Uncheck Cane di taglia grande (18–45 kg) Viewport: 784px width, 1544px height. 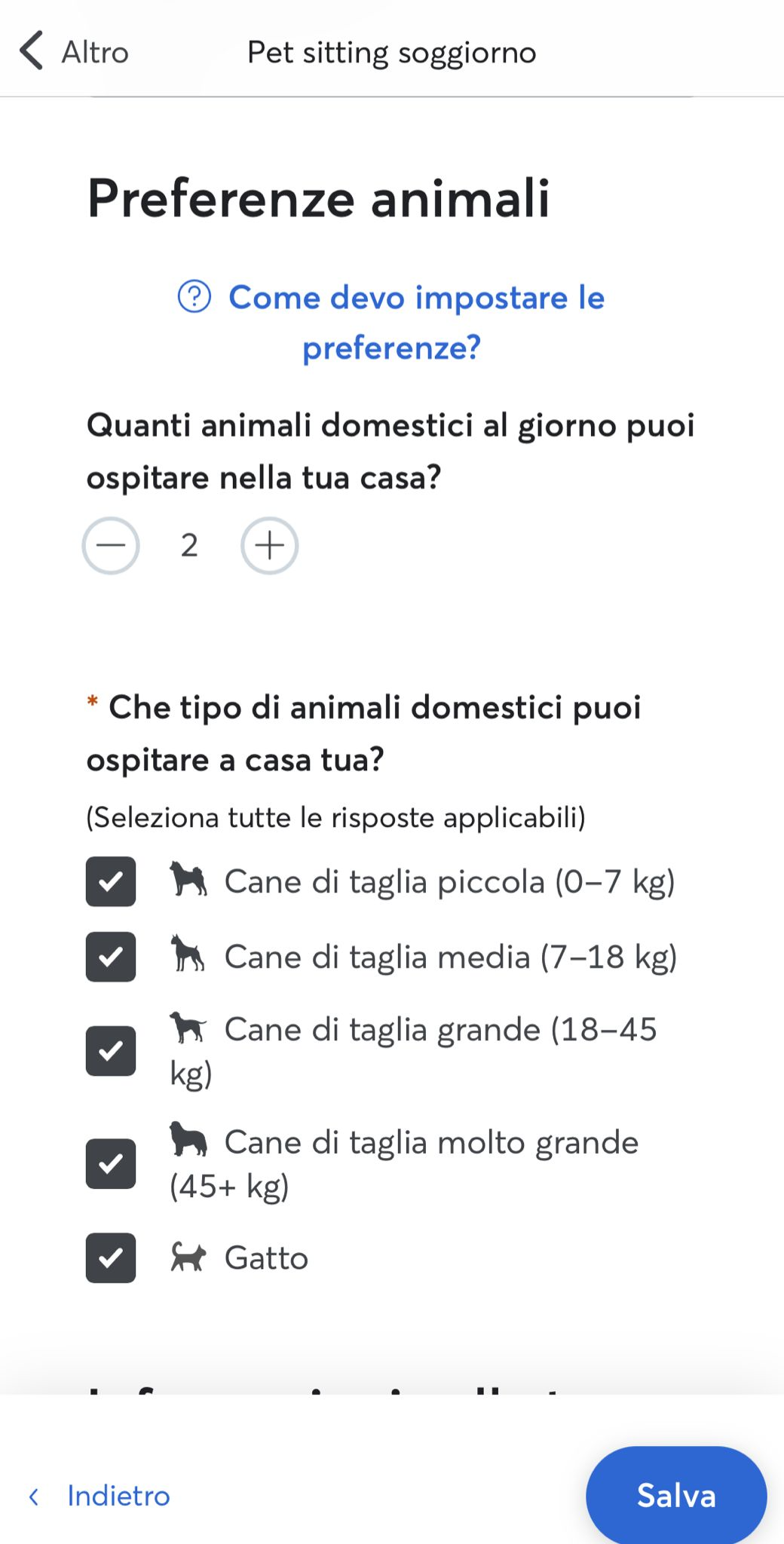coord(111,1051)
